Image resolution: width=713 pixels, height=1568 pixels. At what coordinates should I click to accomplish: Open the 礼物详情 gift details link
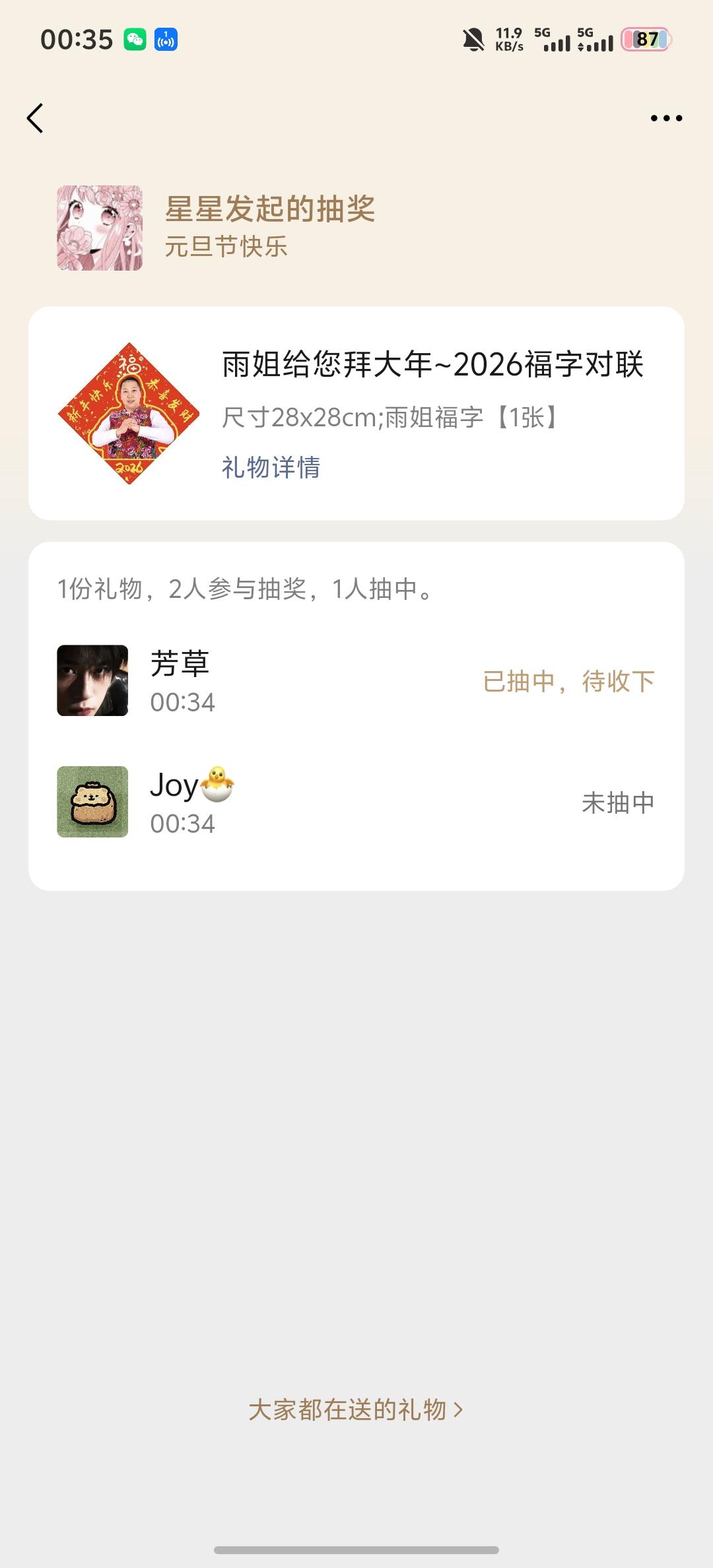[271, 467]
